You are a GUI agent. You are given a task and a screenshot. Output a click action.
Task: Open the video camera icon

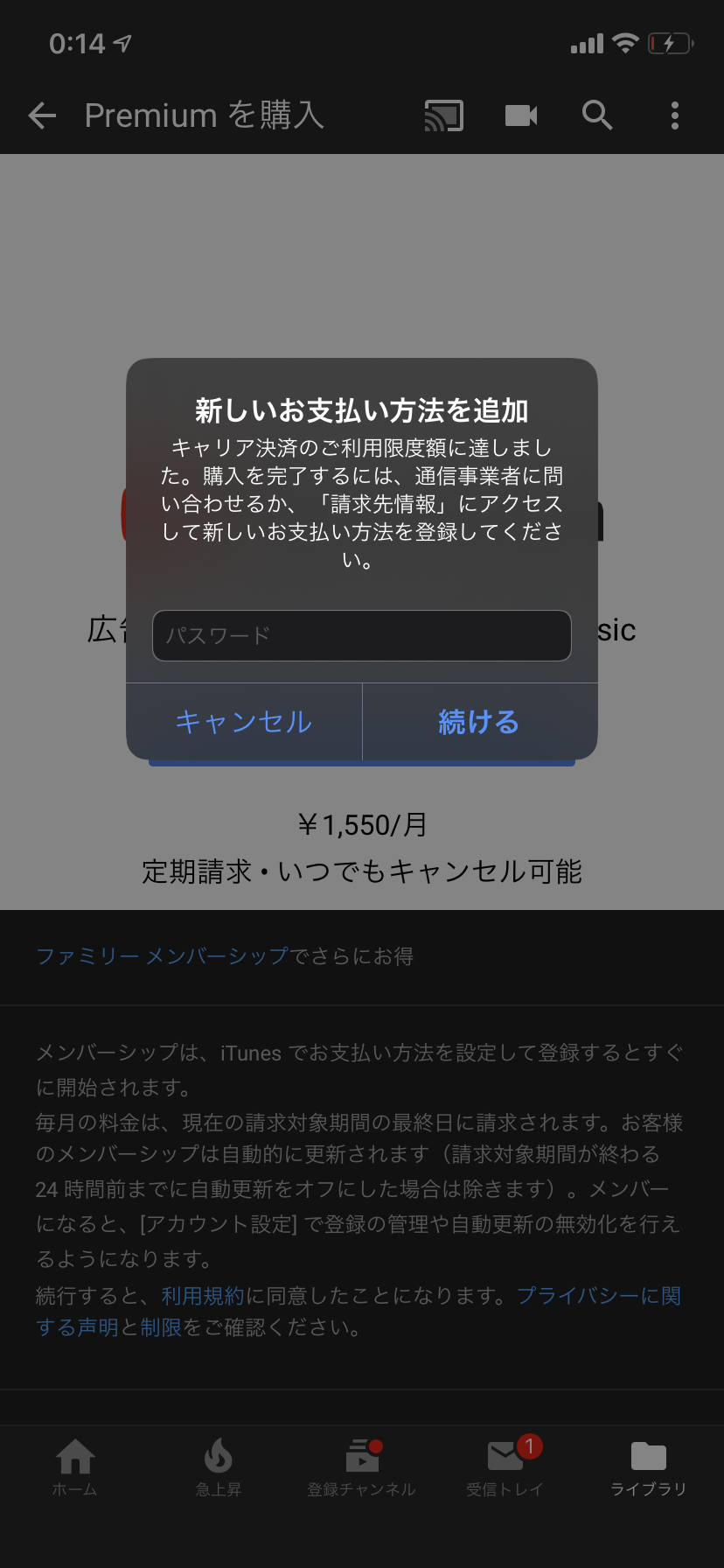[521, 115]
